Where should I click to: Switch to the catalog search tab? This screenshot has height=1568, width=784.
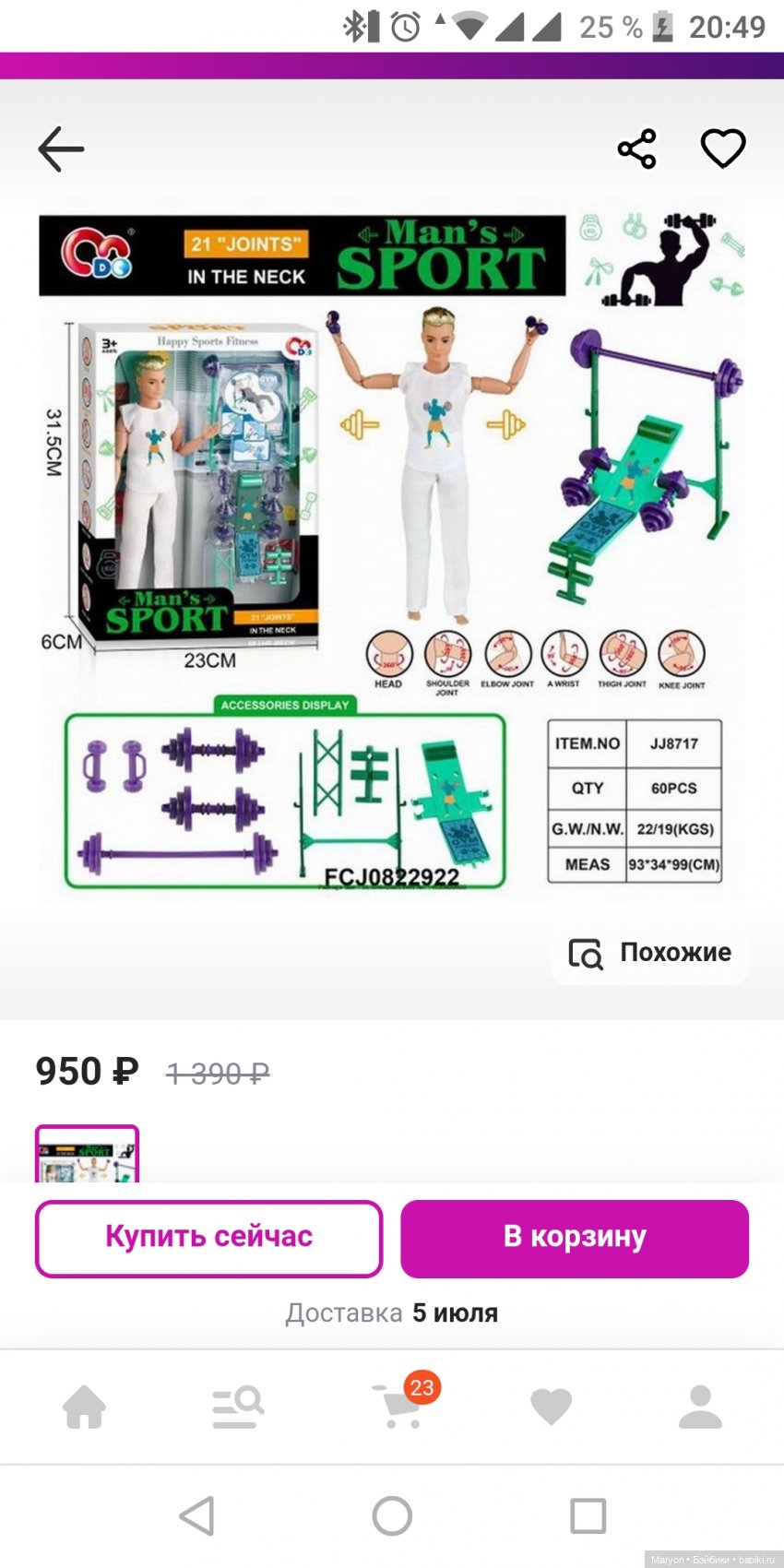[237, 1408]
